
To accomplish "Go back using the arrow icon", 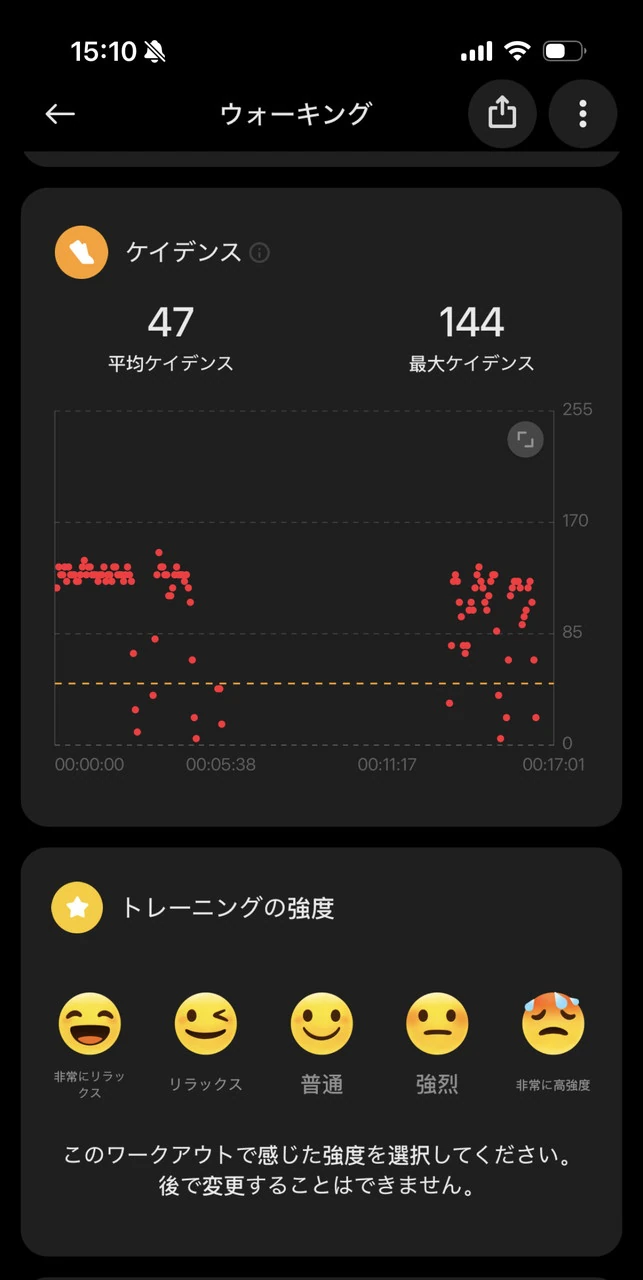I will click(60, 114).
